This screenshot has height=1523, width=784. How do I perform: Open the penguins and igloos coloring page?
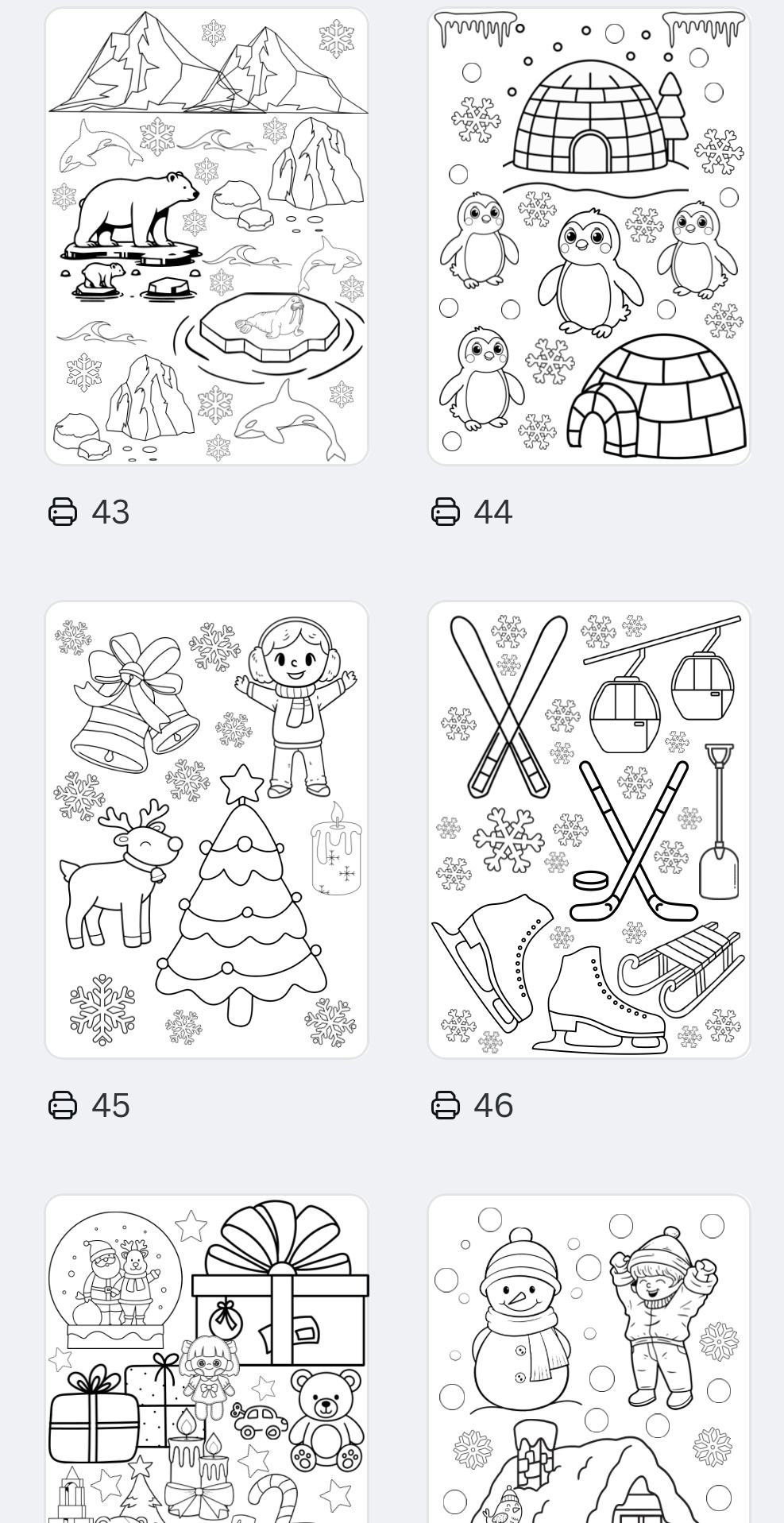589,237
